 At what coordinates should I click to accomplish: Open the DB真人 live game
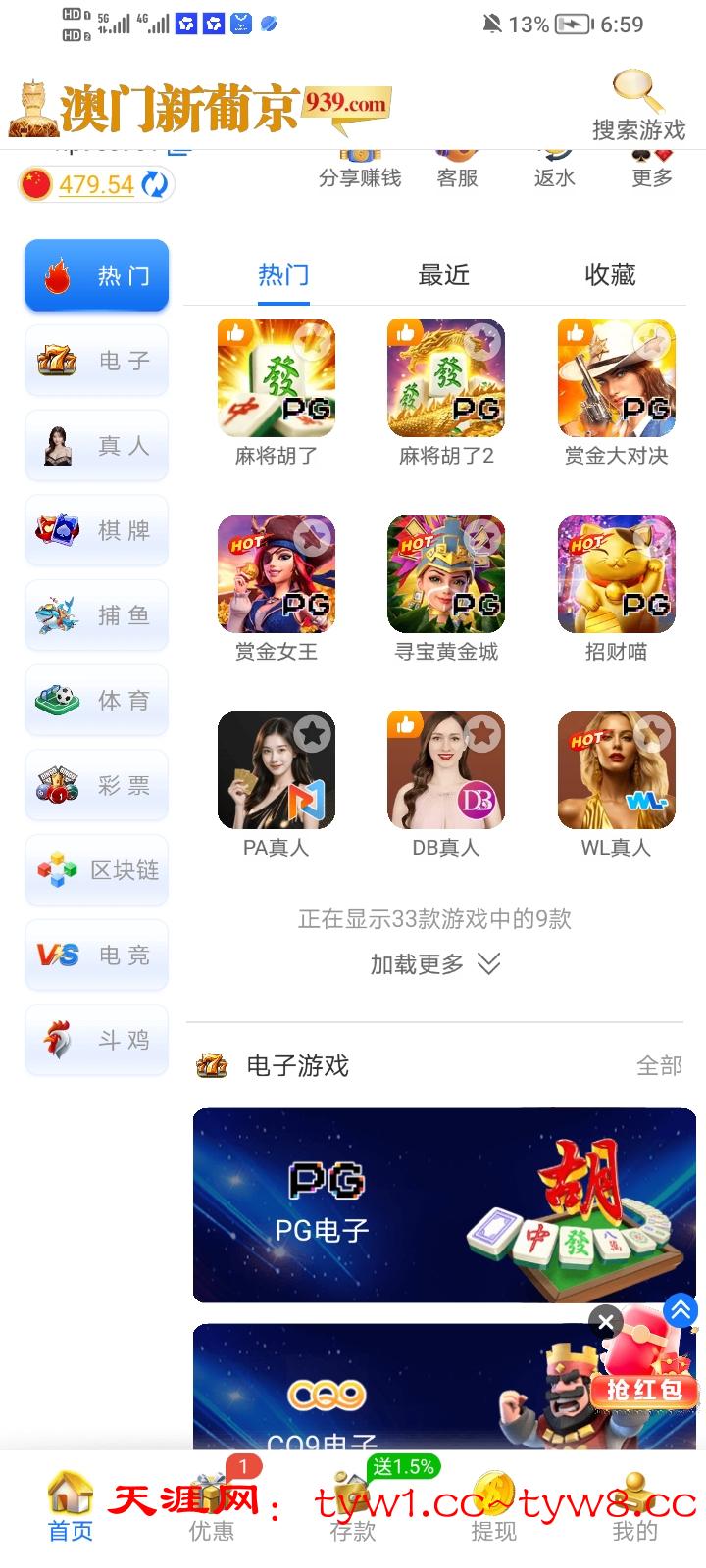point(446,771)
